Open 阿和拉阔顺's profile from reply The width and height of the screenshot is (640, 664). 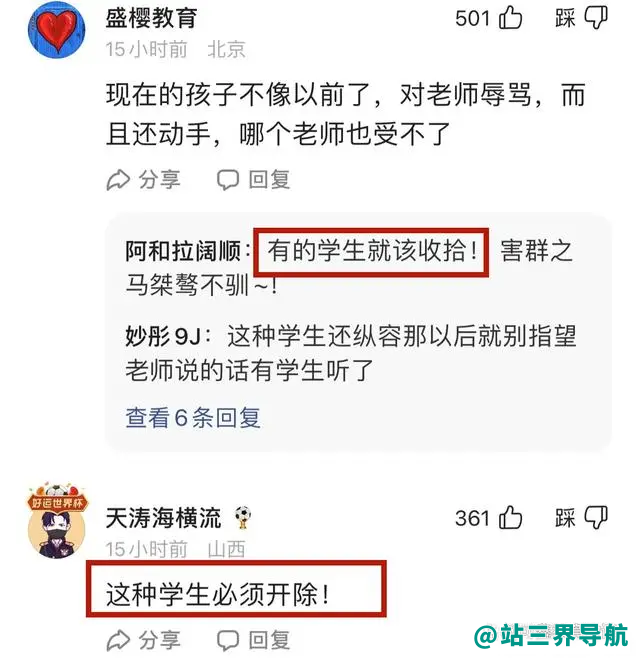(183, 251)
